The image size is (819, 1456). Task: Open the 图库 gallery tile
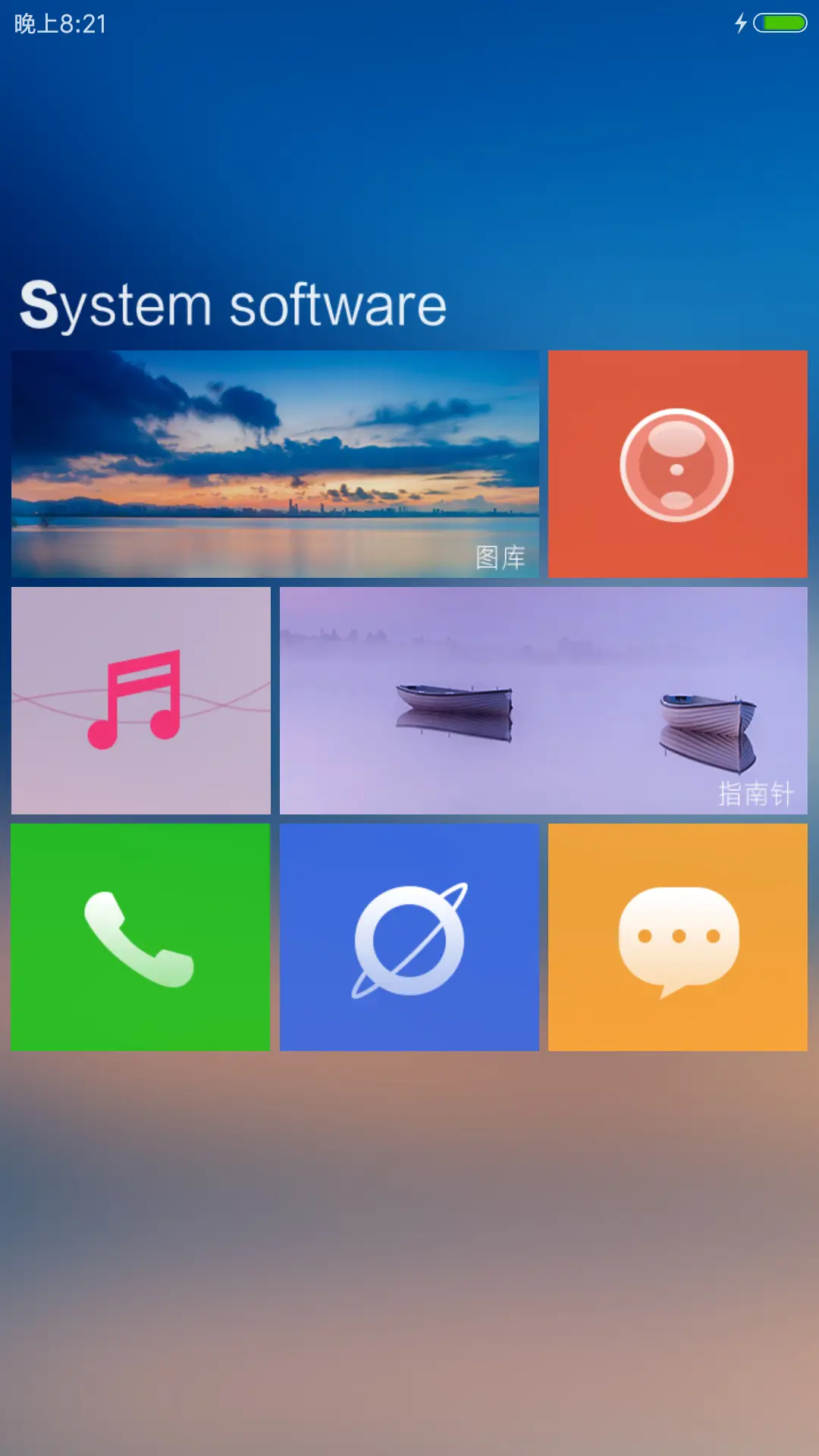point(275,463)
